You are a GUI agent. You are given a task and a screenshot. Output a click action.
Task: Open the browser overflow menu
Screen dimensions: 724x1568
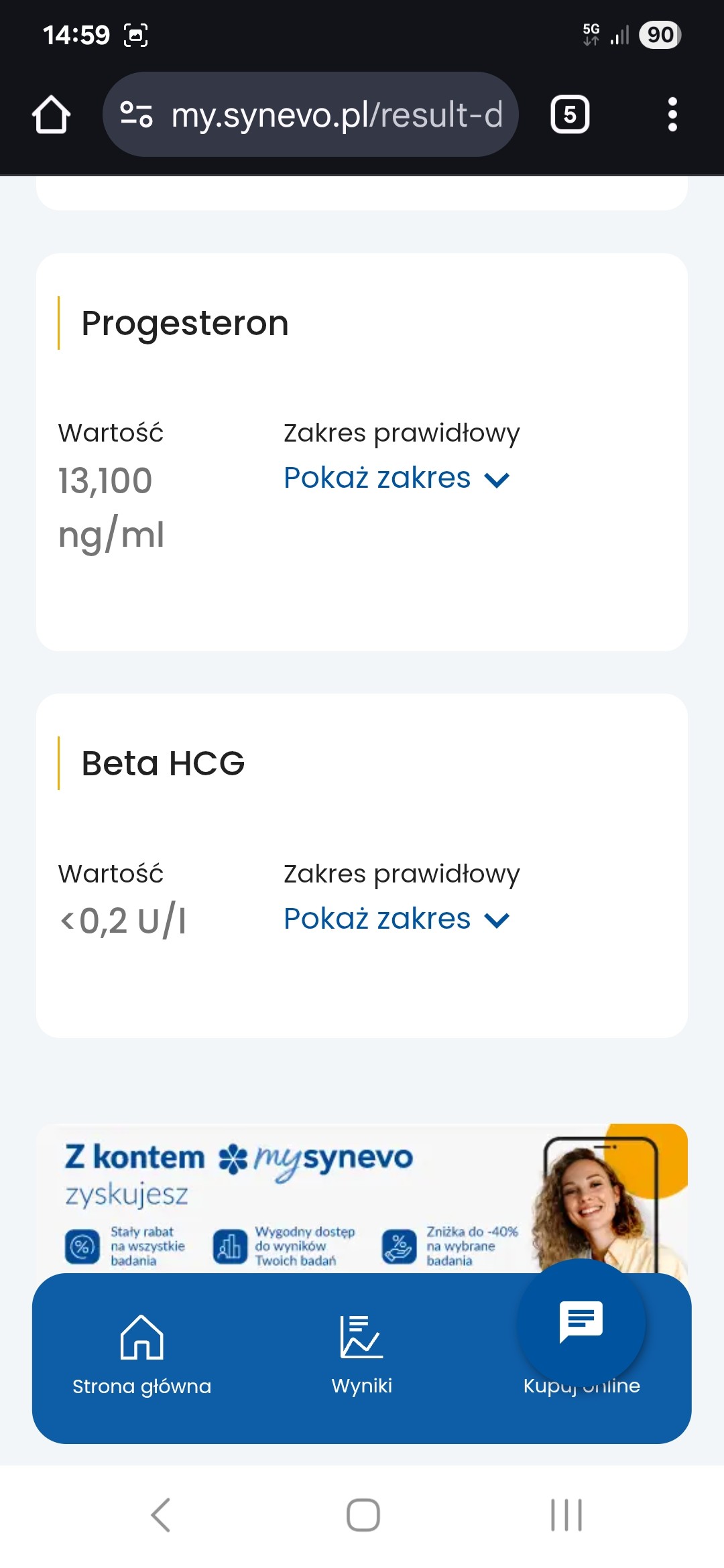pyautogui.click(x=672, y=115)
